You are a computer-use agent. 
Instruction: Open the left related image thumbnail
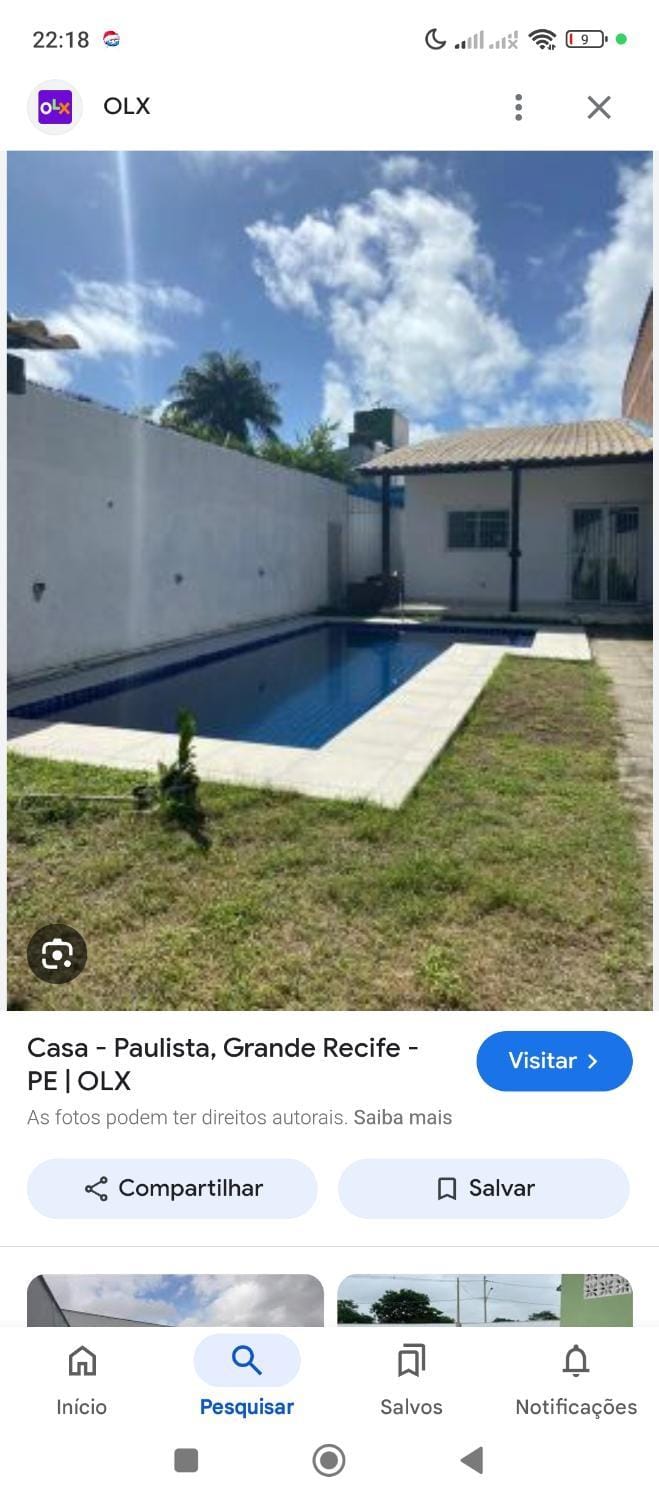[x=175, y=1300]
